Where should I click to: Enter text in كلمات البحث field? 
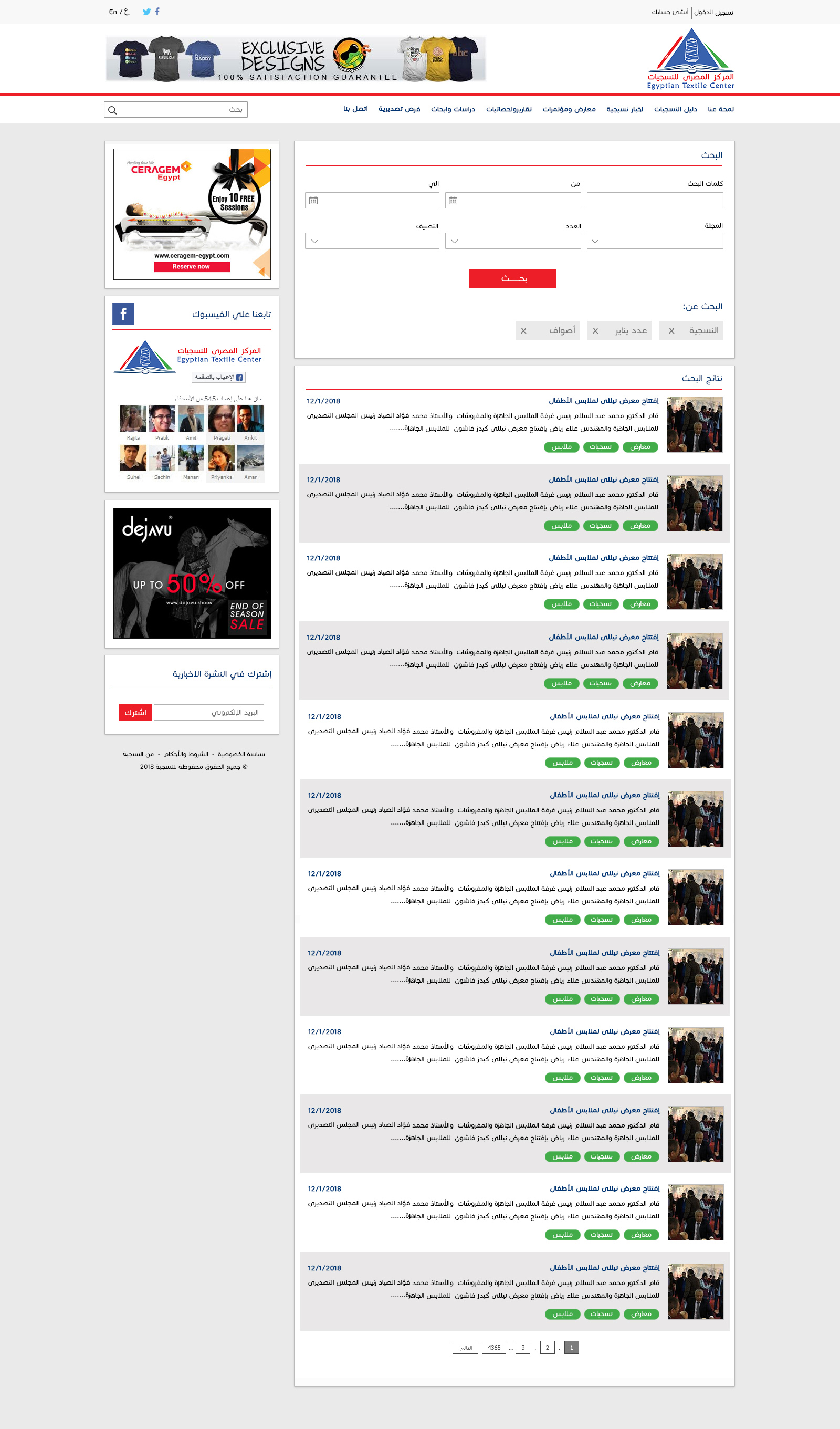tap(655, 200)
